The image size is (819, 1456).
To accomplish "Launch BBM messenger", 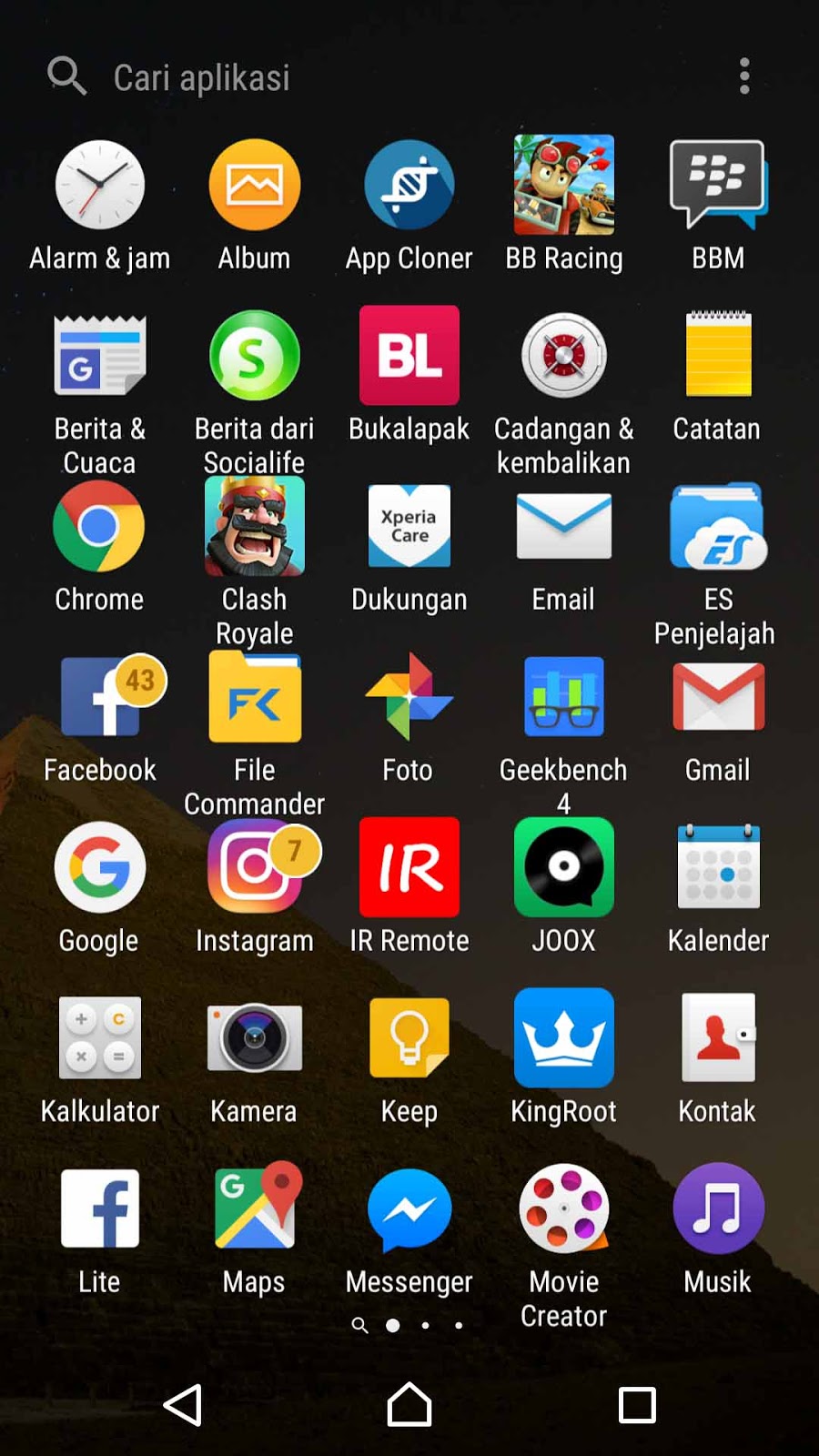I will coord(718,186).
